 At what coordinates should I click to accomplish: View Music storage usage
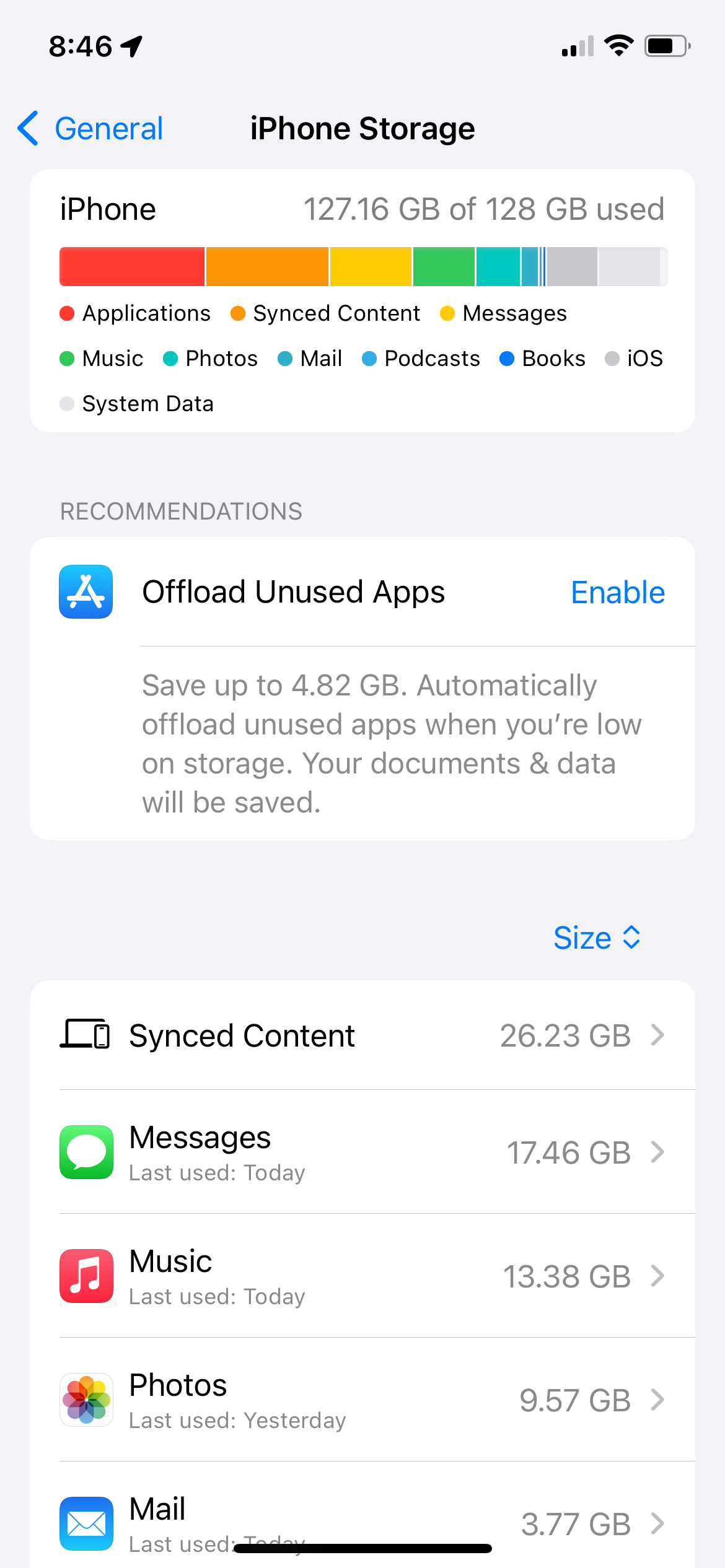[x=362, y=1276]
